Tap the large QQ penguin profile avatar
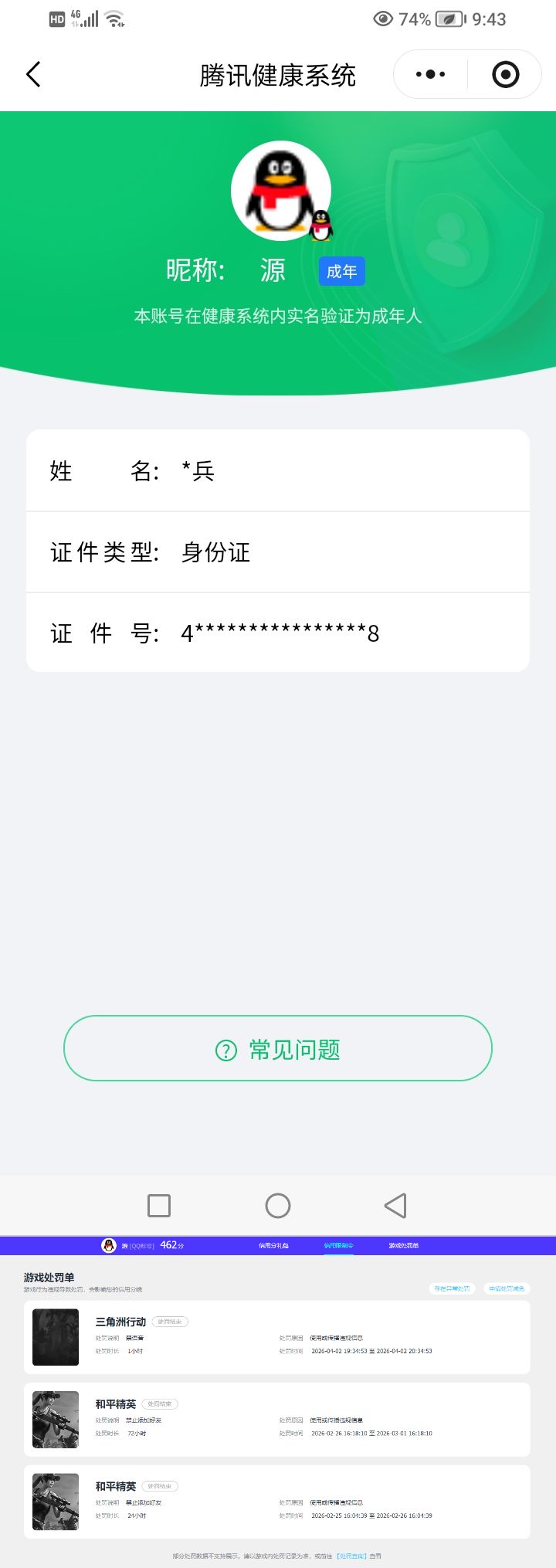This screenshot has height=1568, width=556. click(x=280, y=190)
